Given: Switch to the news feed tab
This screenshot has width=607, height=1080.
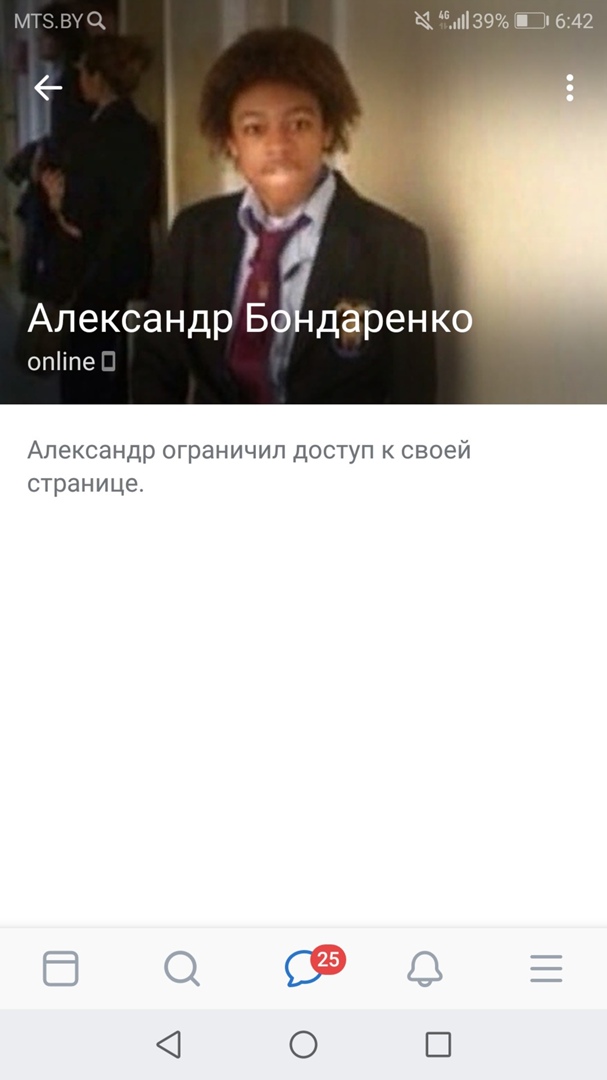Looking at the screenshot, I should point(61,968).
